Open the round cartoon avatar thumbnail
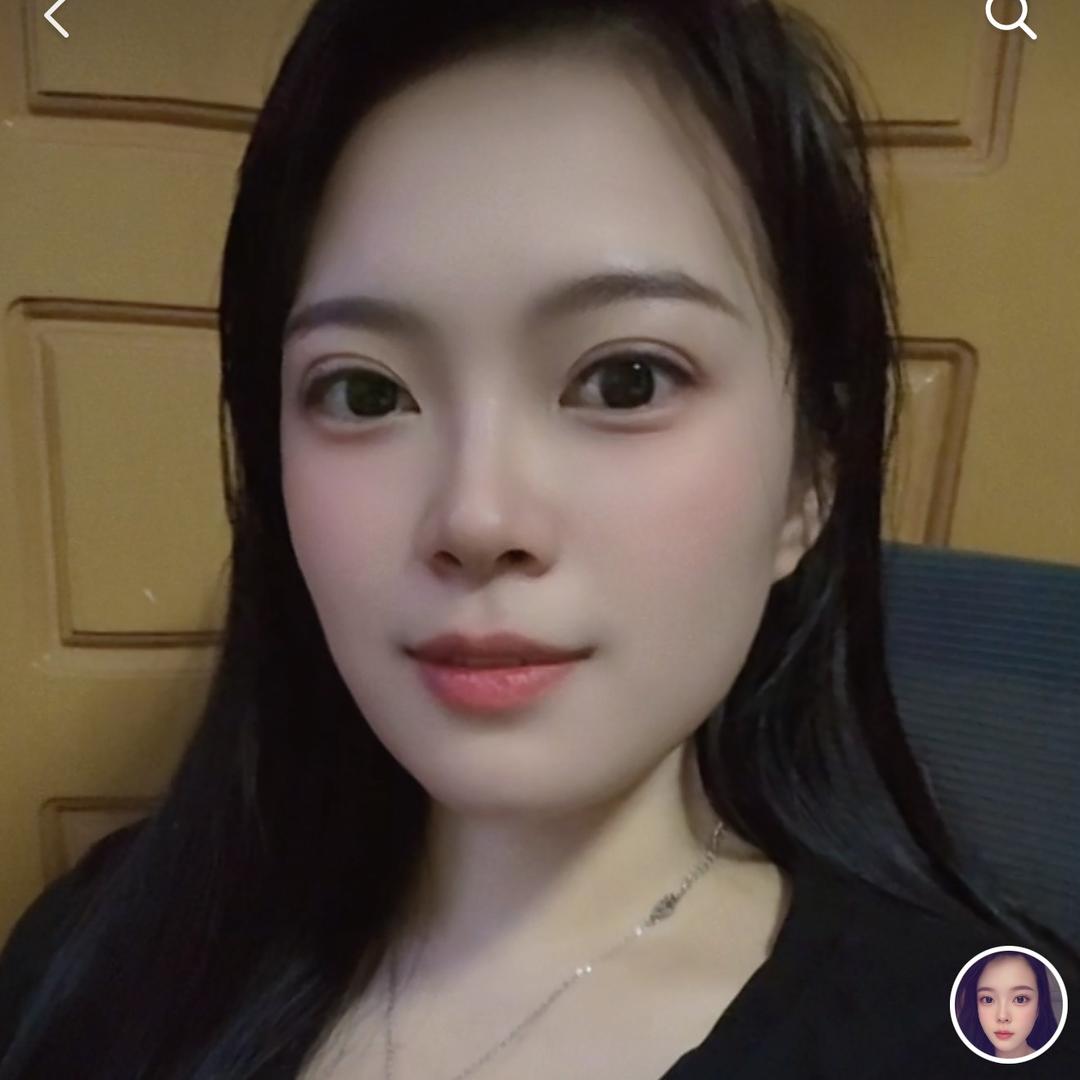 [1008, 1003]
